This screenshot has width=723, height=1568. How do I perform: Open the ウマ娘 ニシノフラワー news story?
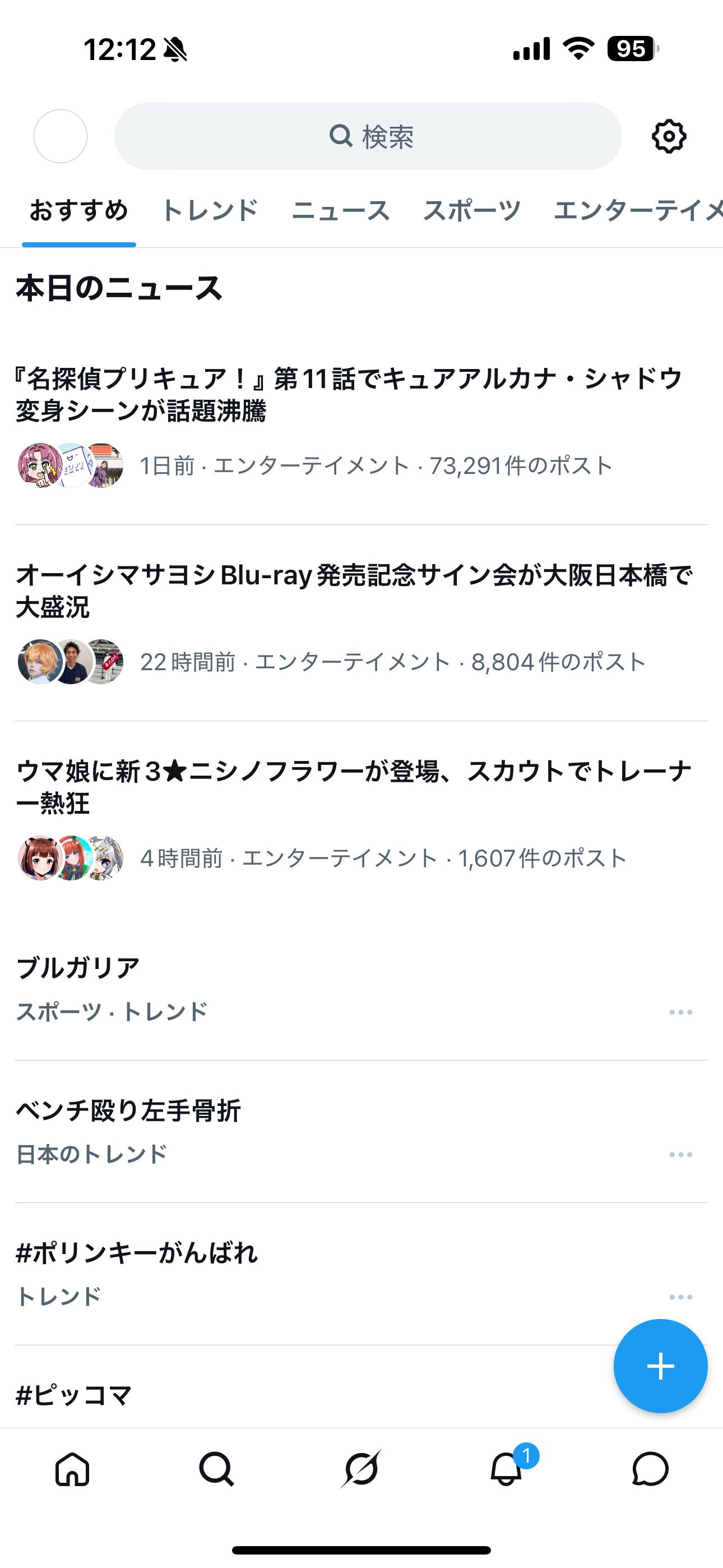[x=353, y=786]
